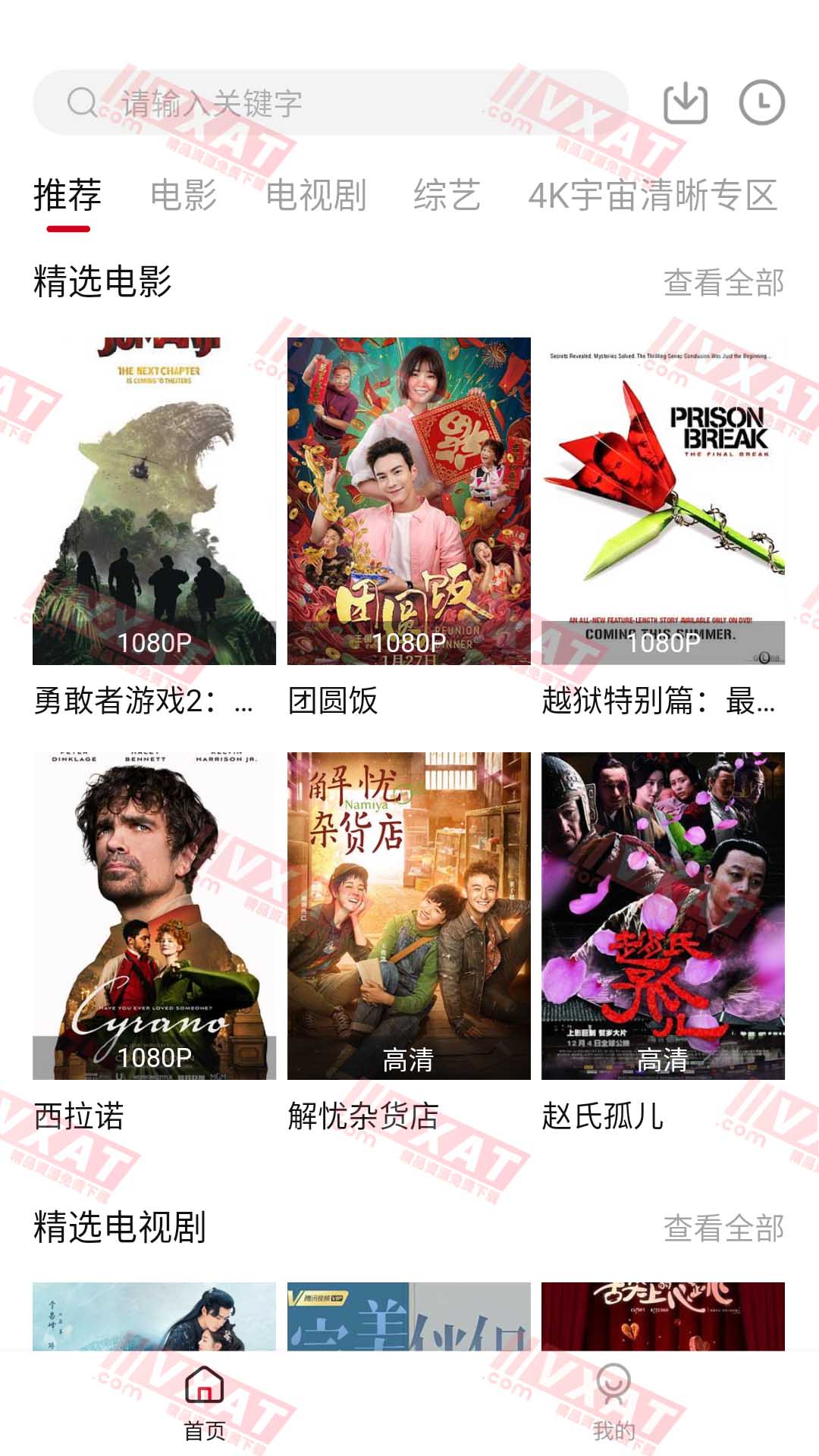Image resolution: width=819 pixels, height=1456 pixels.
Task: Open the 4K宇宙清晰专区 tab
Action: point(654,196)
